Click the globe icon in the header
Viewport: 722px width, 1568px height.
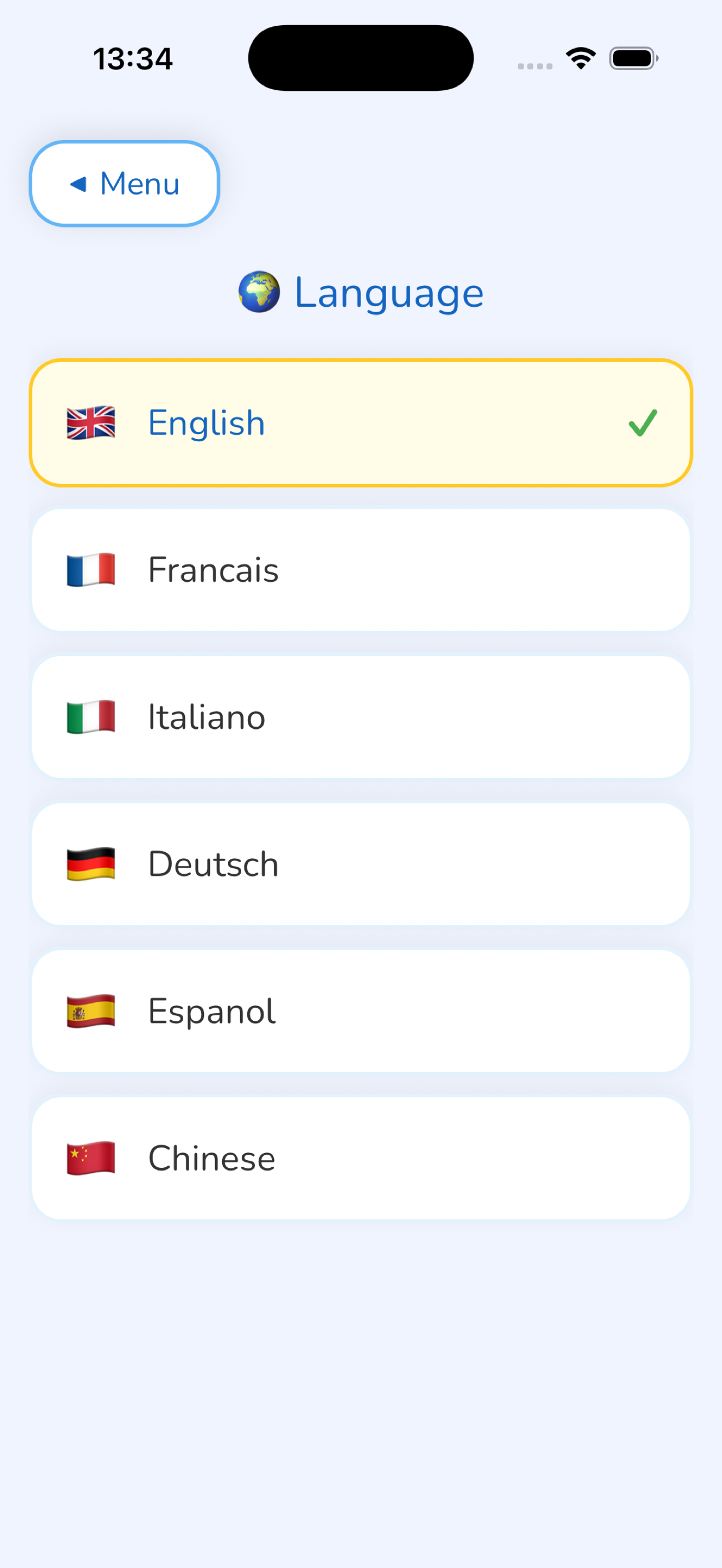coord(259,292)
